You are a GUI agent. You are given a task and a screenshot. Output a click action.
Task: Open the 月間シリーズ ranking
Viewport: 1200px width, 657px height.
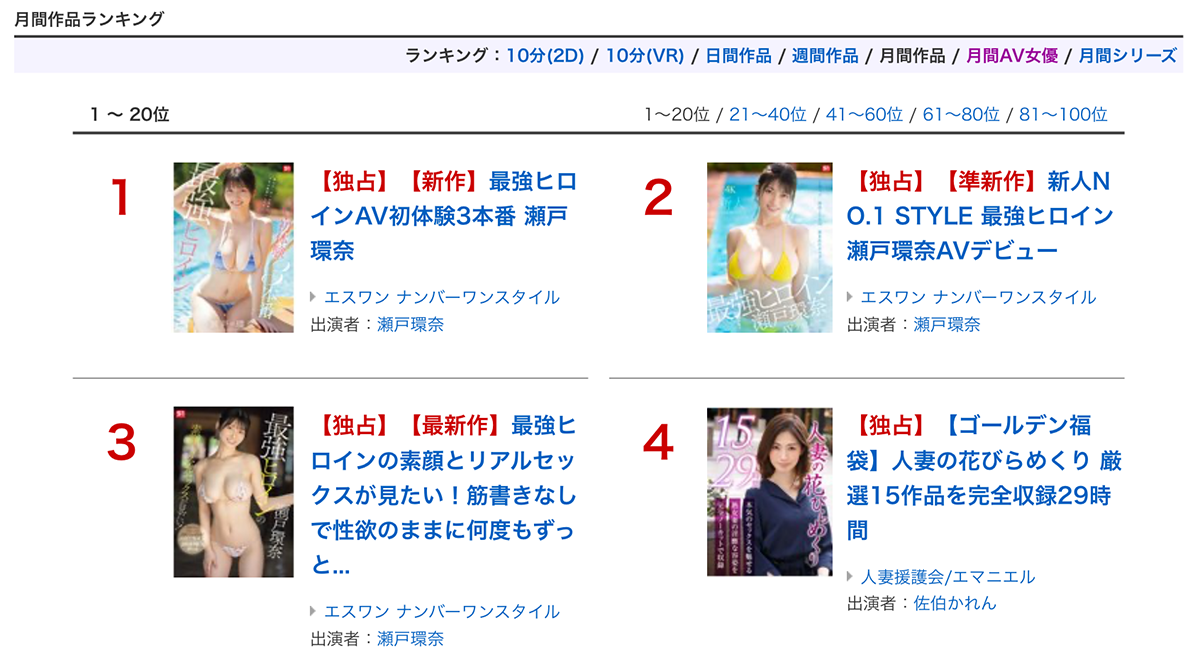[x=1127, y=56]
